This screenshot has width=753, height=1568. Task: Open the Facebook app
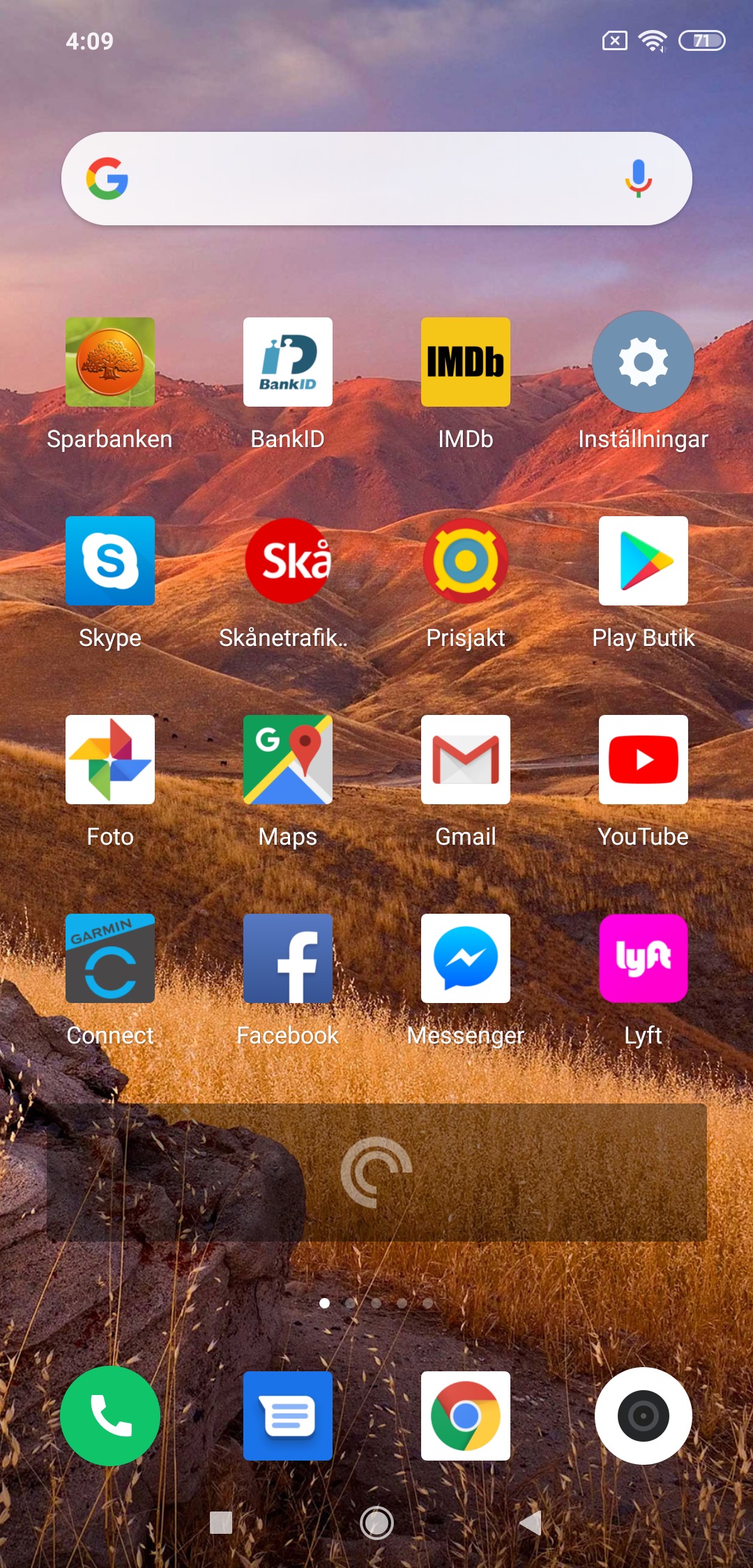point(288,958)
